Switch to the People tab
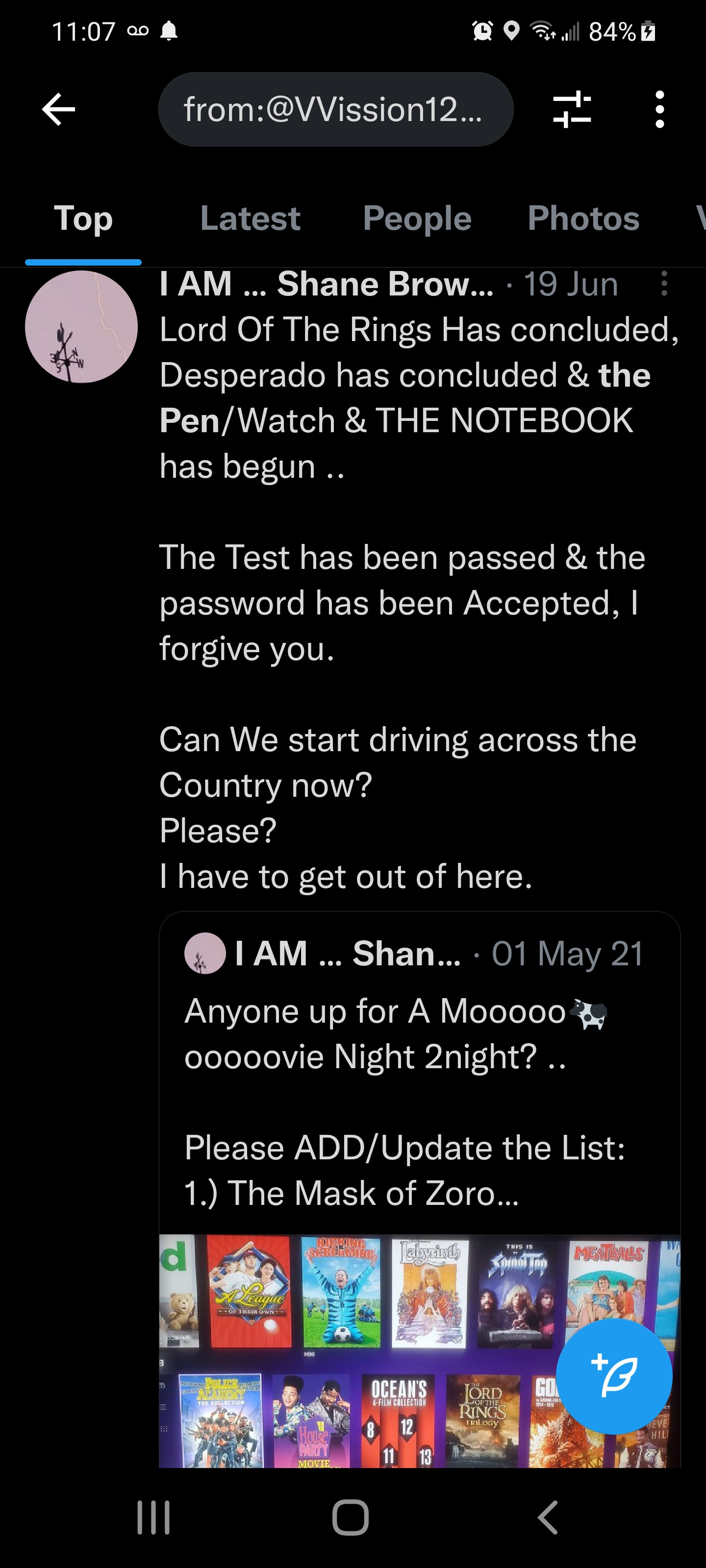Viewport: 706px width, 1568px height. click(417, 219)
